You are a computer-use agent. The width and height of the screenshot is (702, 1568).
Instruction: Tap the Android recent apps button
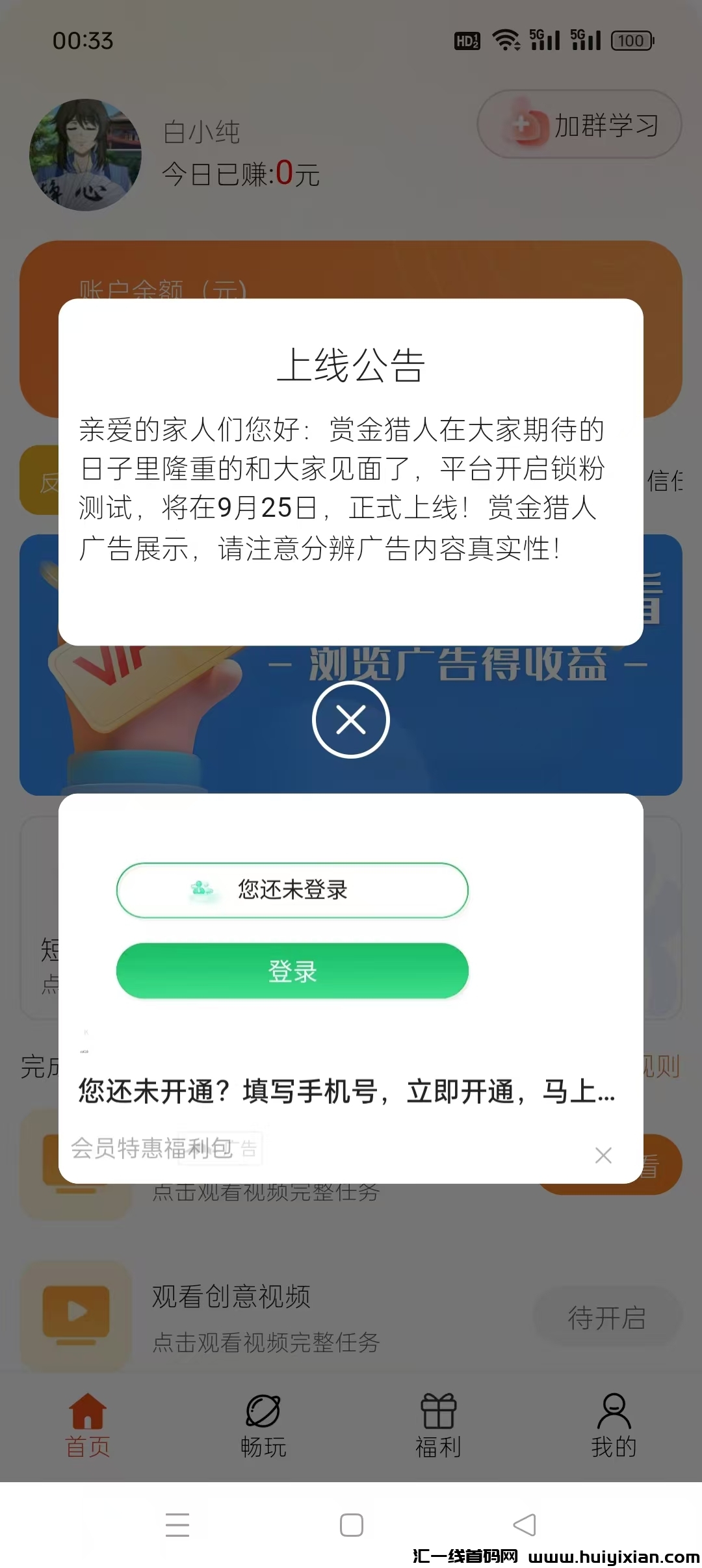(x=178, y=1526)
